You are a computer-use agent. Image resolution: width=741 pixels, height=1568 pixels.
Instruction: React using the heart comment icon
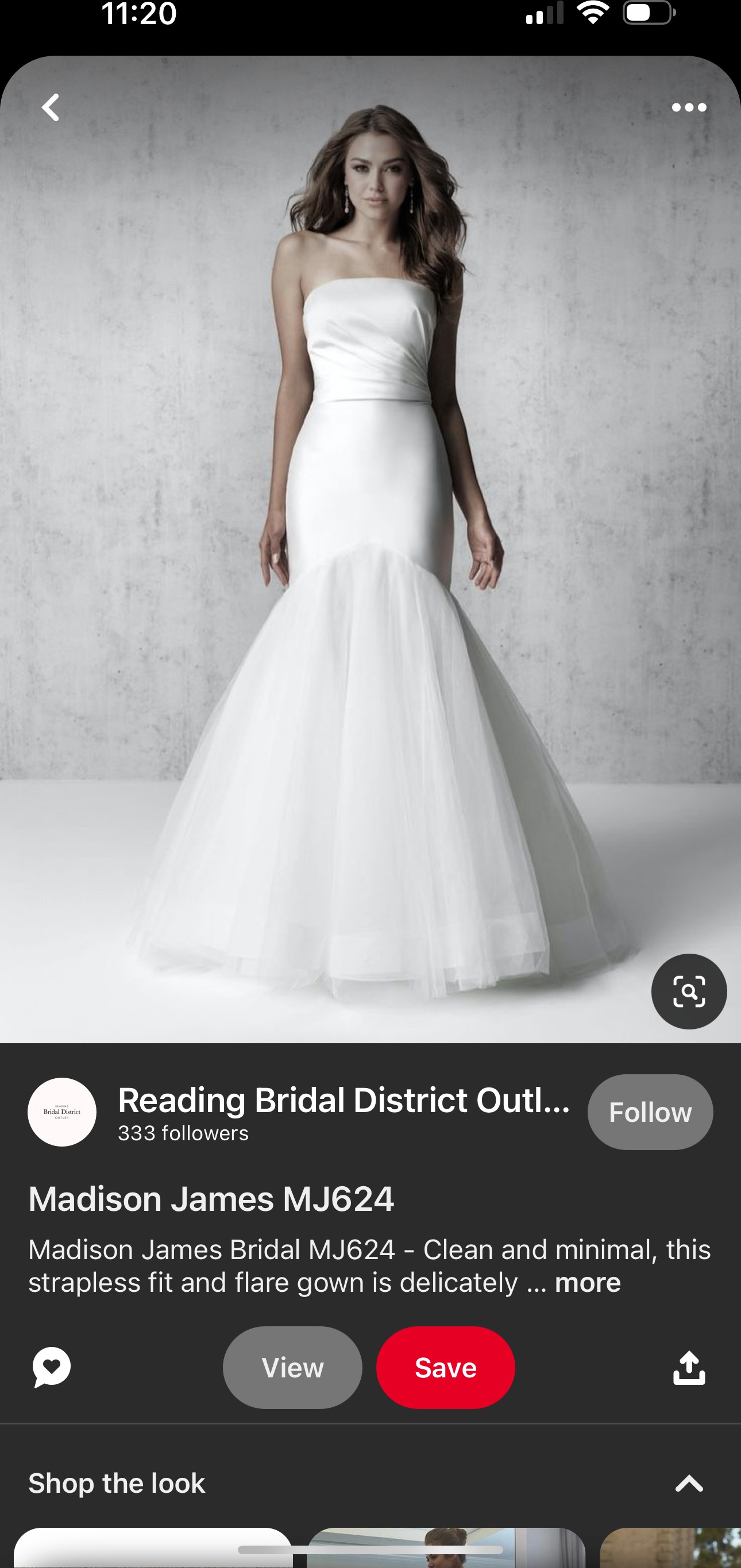click(x=52, y=1367)
